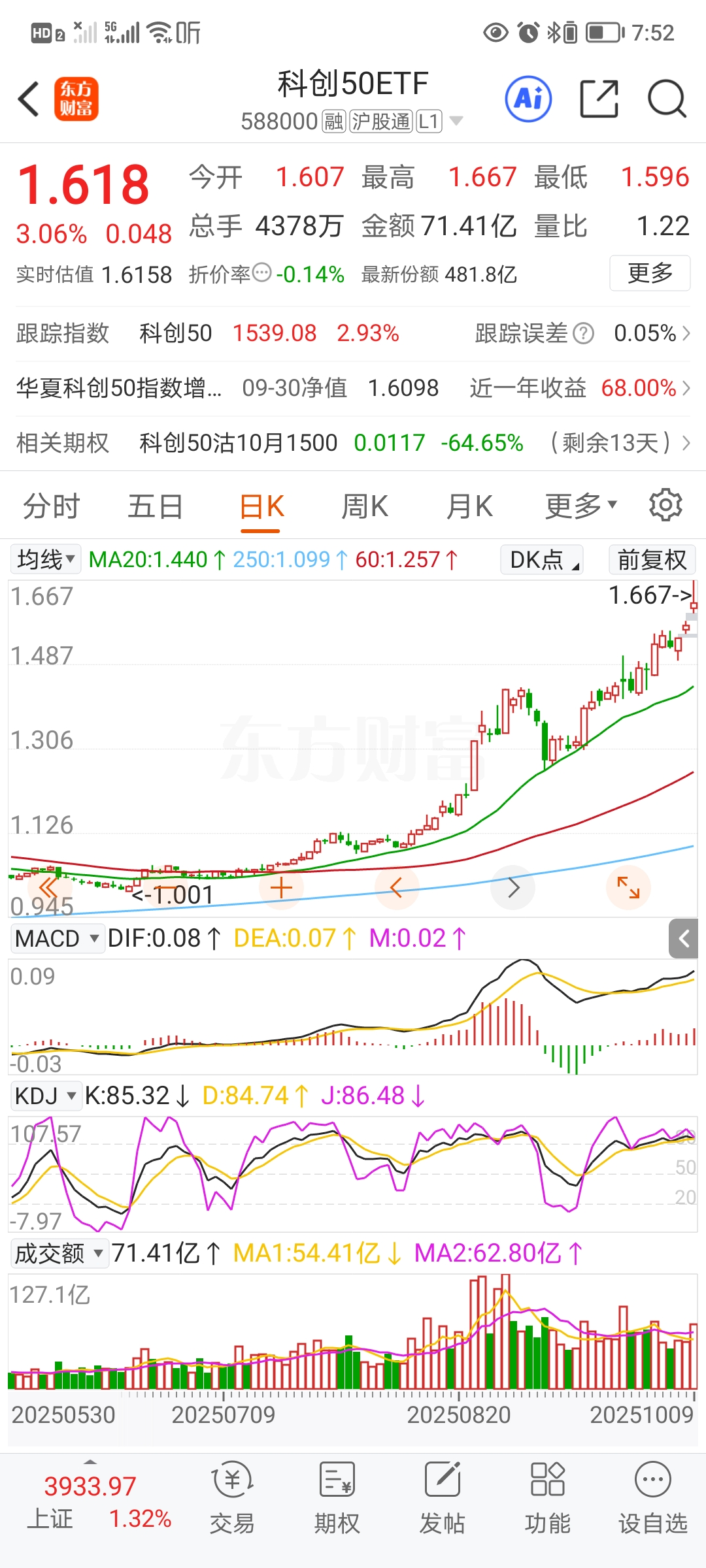Open the 均线 indicator dropdown

tap(45, 560)
